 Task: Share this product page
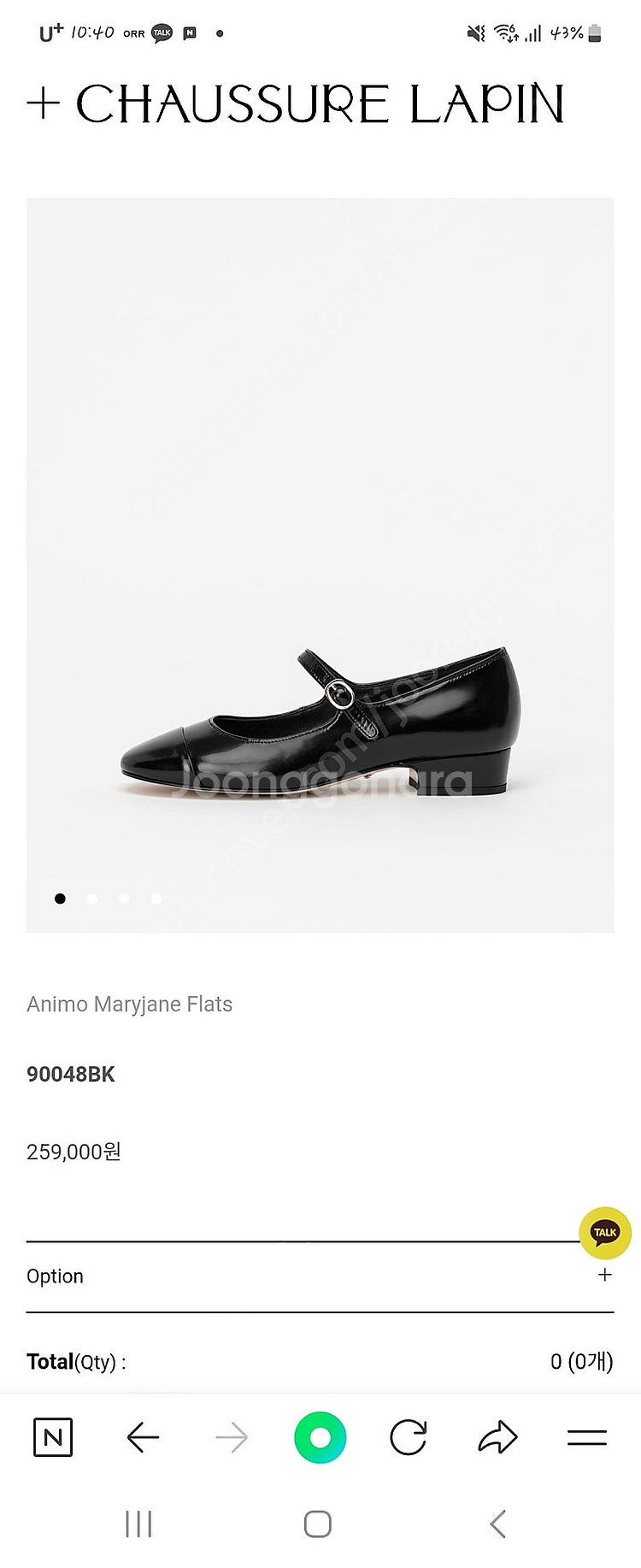[497, 1437]
